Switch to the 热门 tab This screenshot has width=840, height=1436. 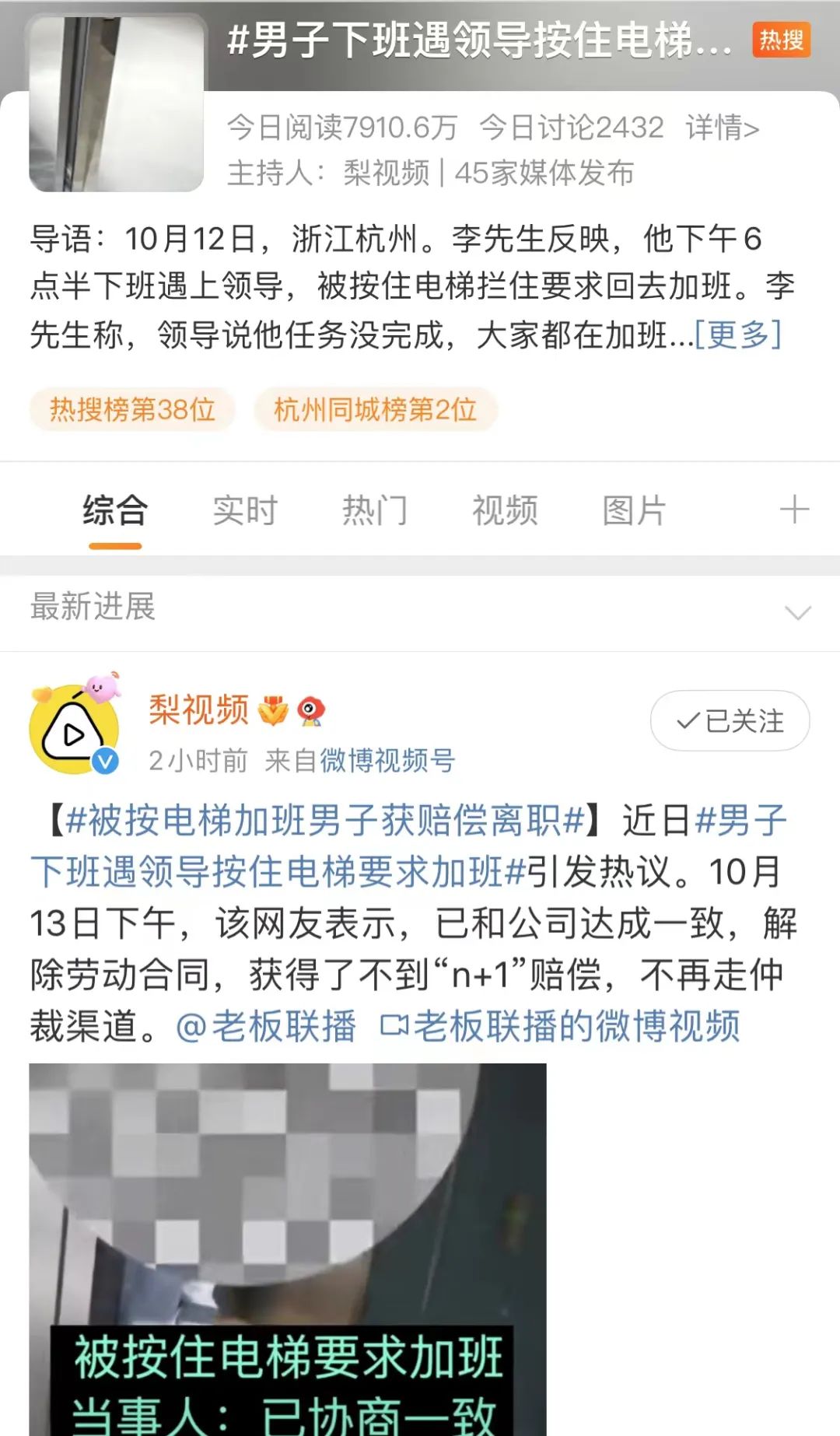point(375,511)
